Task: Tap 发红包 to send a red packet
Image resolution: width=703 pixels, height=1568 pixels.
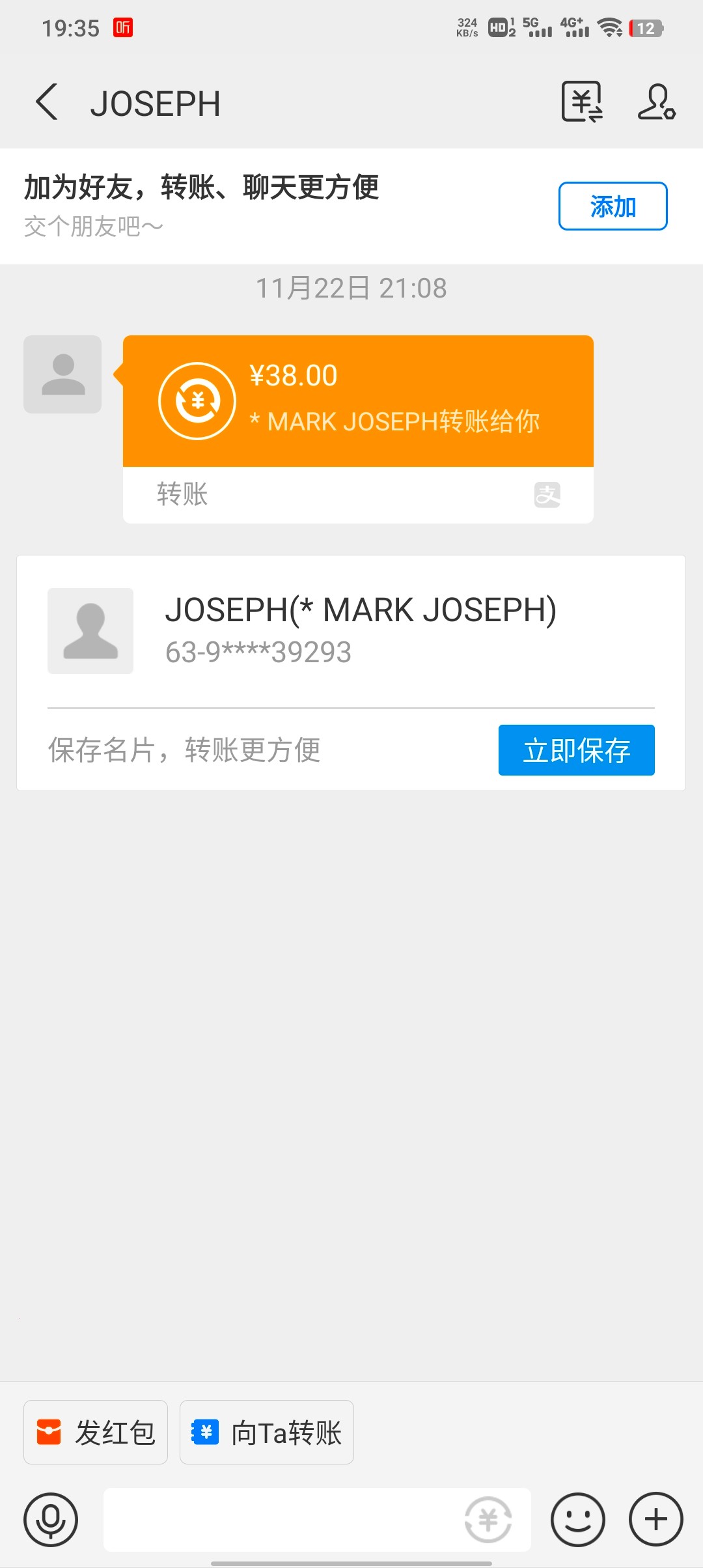Action: [96, 1433]
